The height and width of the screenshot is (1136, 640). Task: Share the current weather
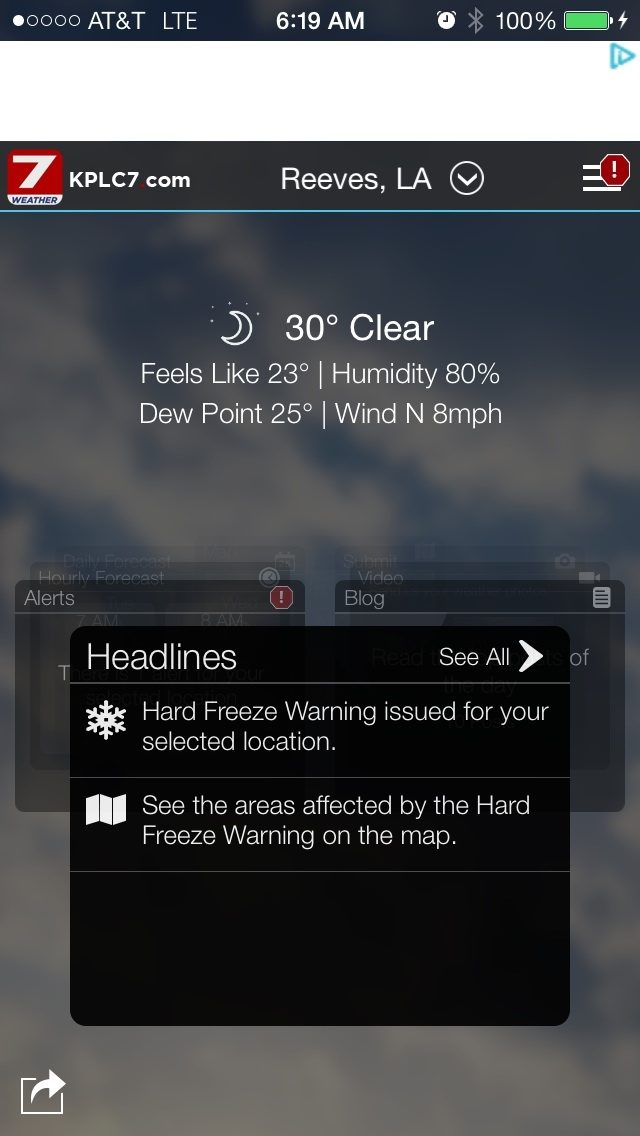point(43,1091)
